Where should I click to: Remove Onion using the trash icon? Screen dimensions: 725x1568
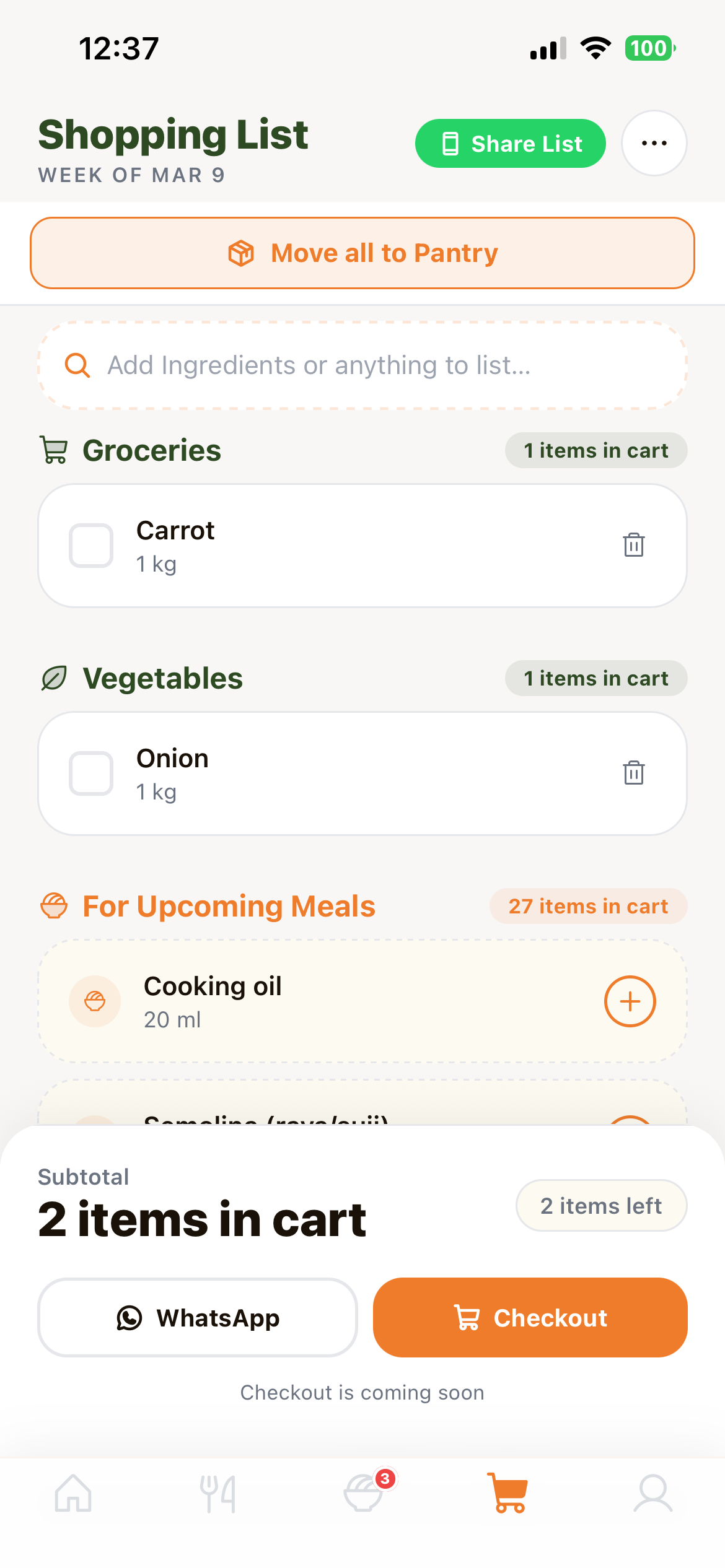(633, 773)
